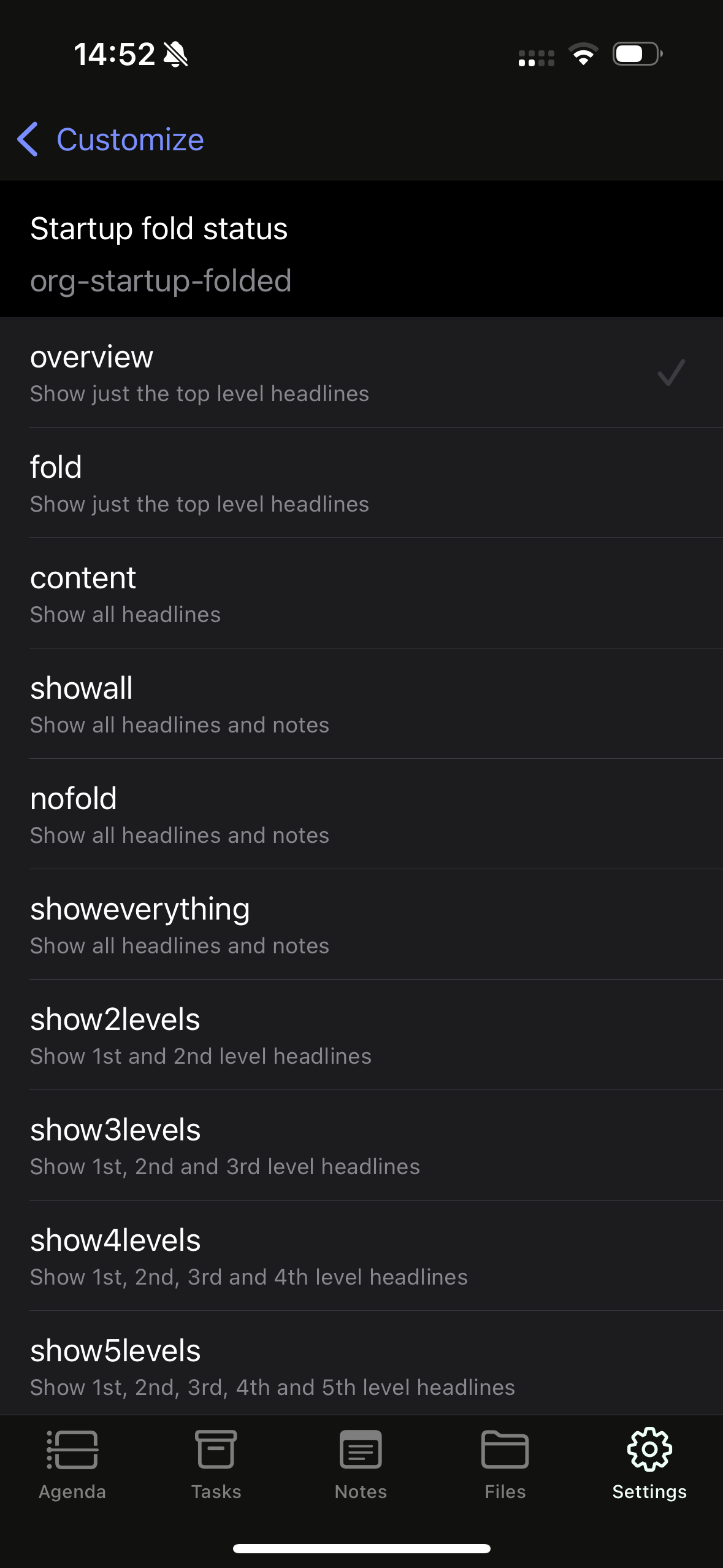Go back to Customize

[x=111, y=139]
